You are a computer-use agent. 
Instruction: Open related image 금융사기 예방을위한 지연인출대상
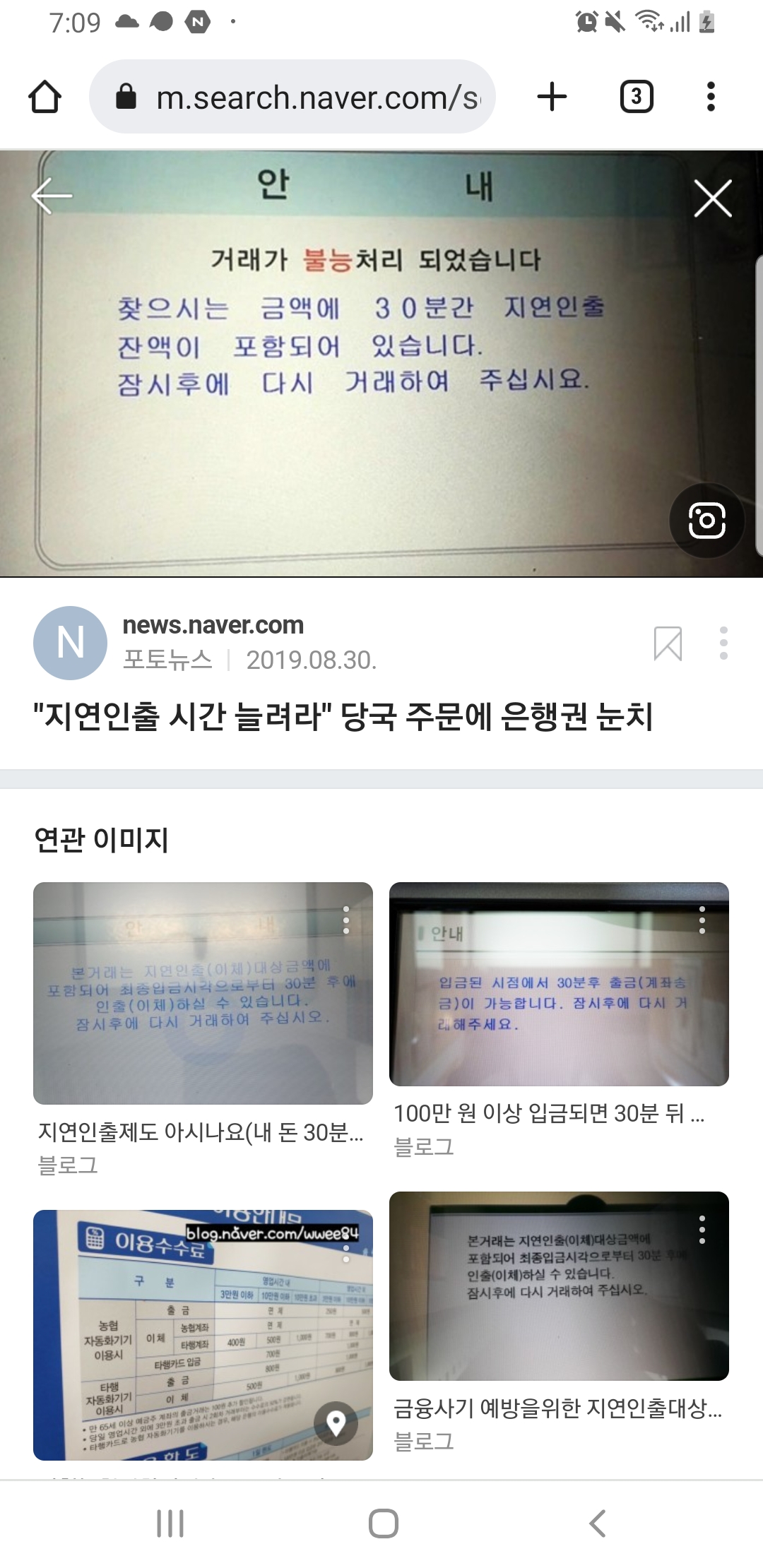point(559,1285)
